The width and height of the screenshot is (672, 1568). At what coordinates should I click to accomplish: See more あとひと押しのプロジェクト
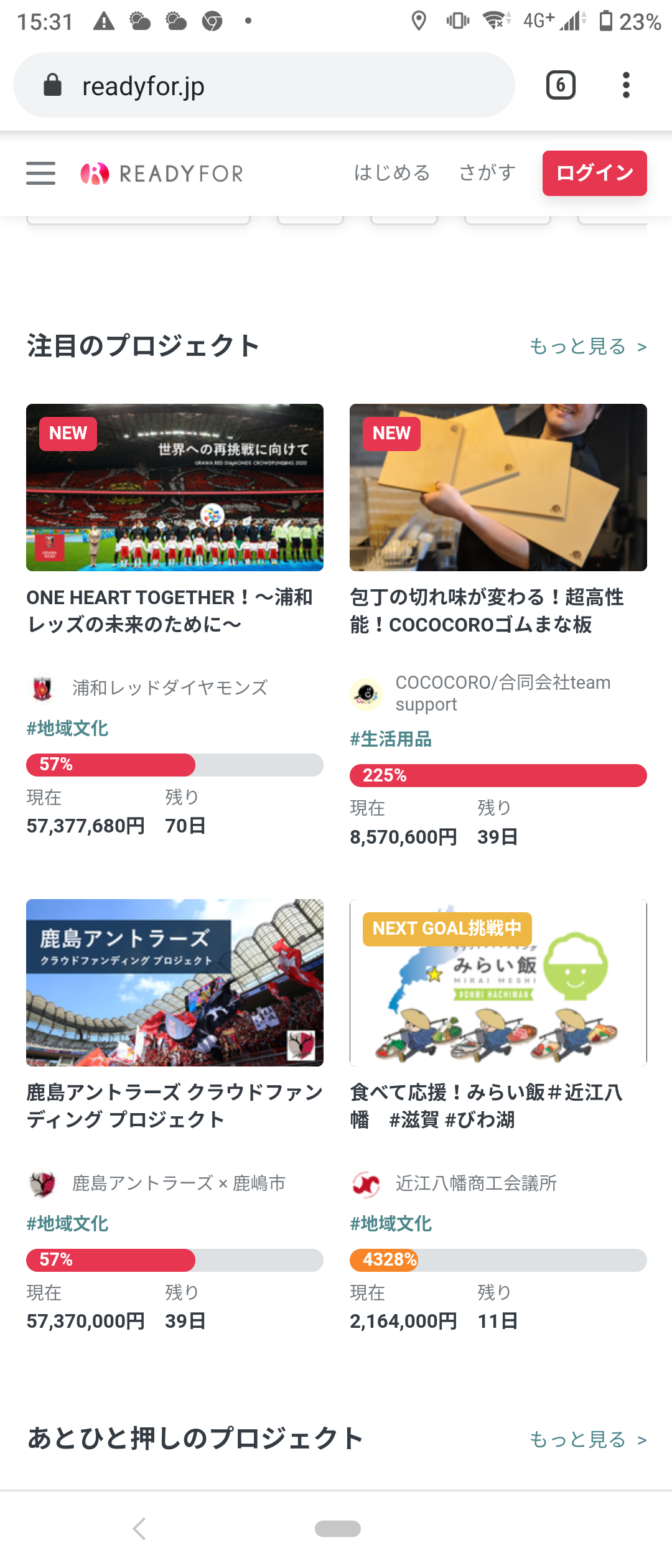click(587, 1440)
